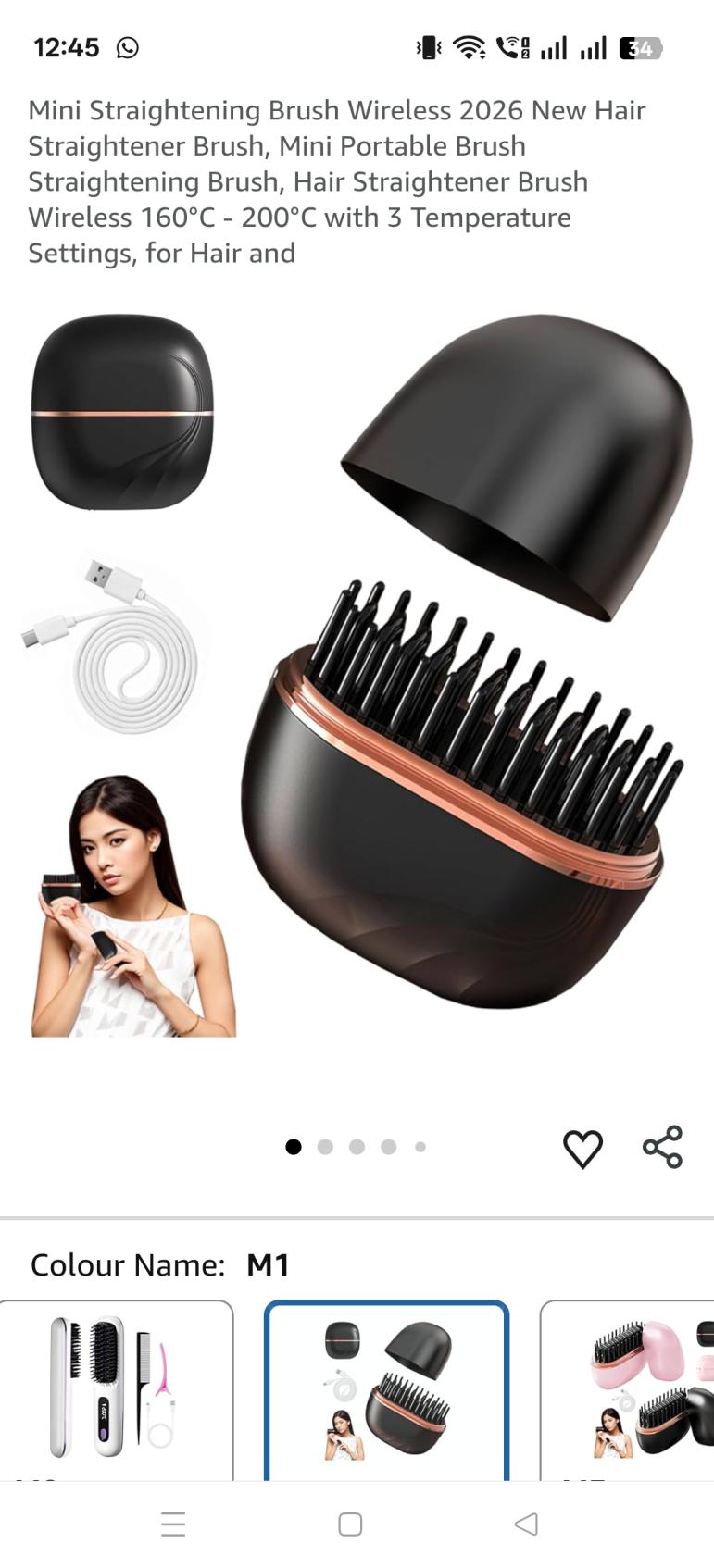Select the white brush with comb colour option
714x1568 pixels.
click(115, 1387)
